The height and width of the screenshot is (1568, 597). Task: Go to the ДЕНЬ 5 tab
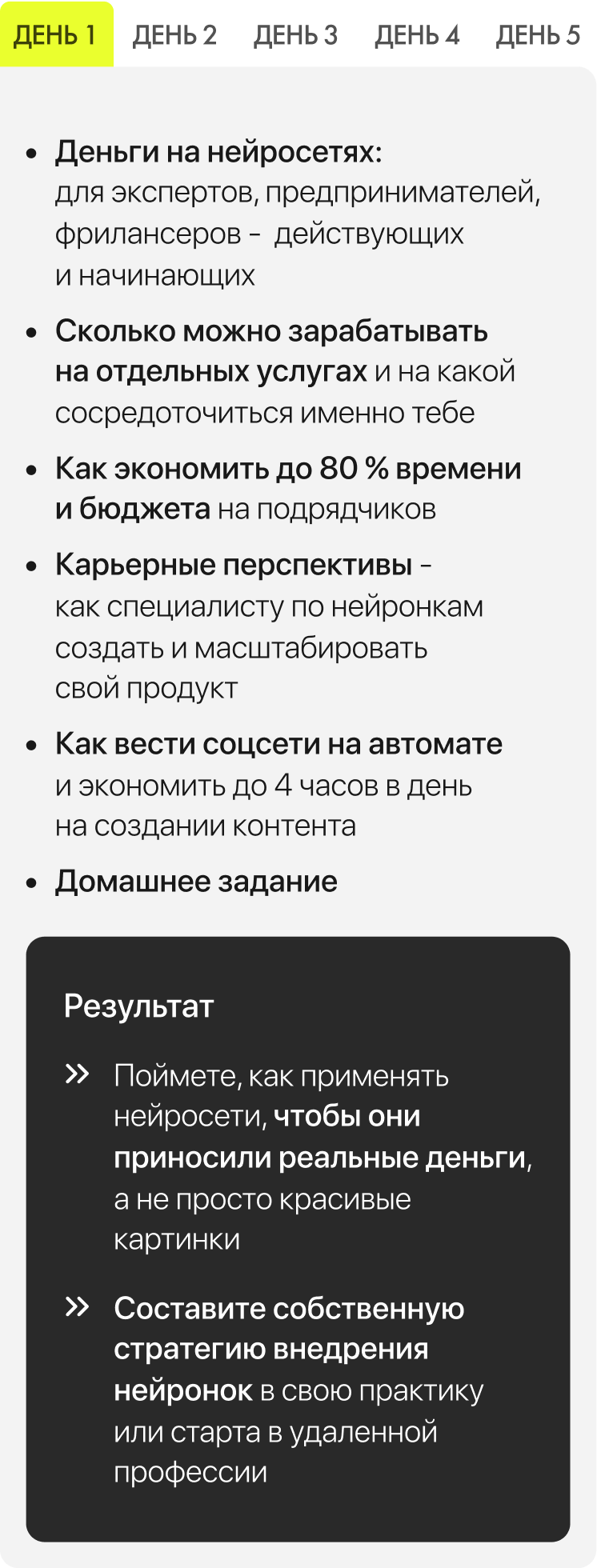click(x=538, y=35)
